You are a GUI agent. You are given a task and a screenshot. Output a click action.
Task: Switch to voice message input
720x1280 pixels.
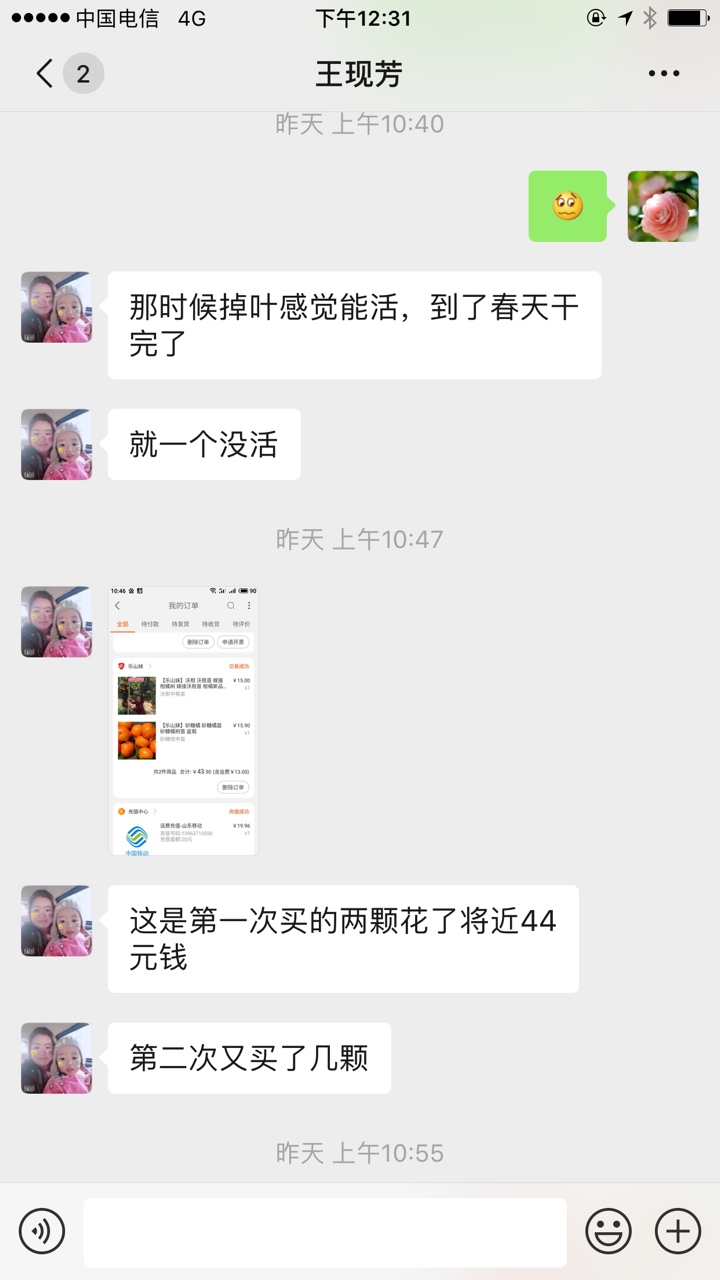[x=42, y=1231]
